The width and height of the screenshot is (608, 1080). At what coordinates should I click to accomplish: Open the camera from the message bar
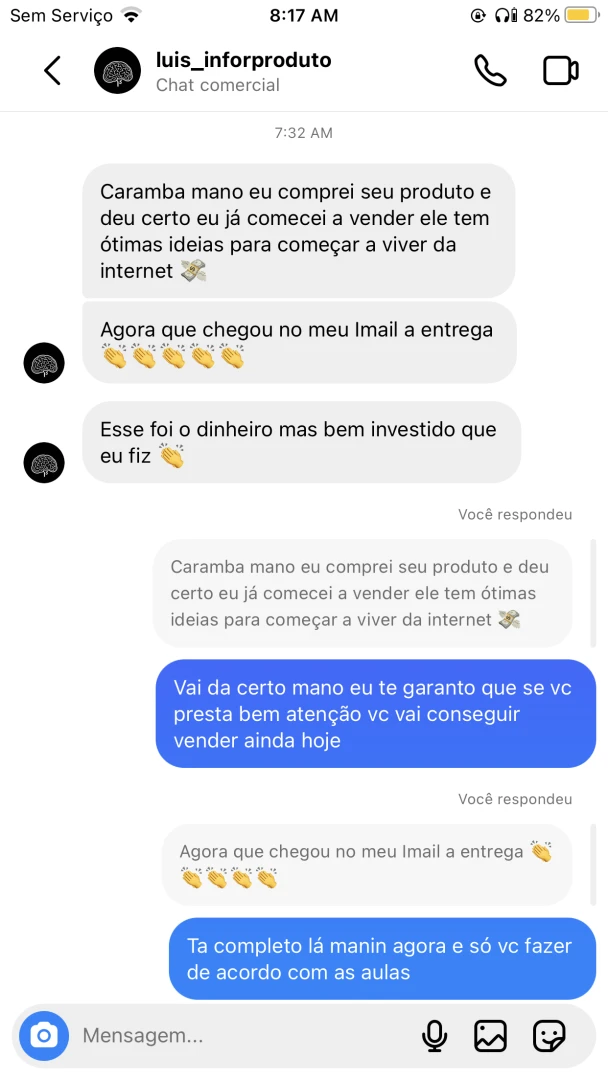(44, 1035)
